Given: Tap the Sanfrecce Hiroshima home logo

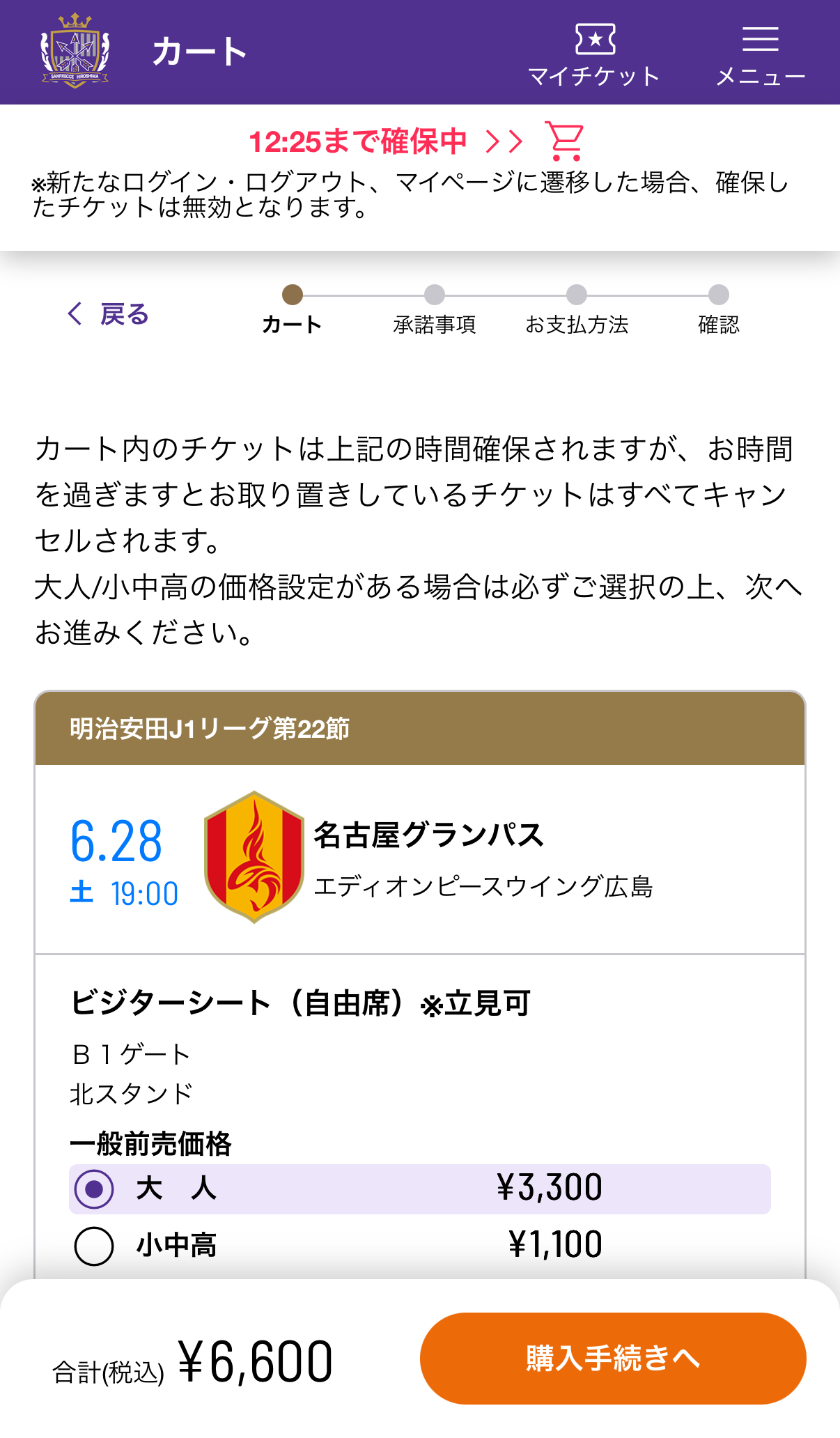Looking at the screenshot, I should point(75,52).
